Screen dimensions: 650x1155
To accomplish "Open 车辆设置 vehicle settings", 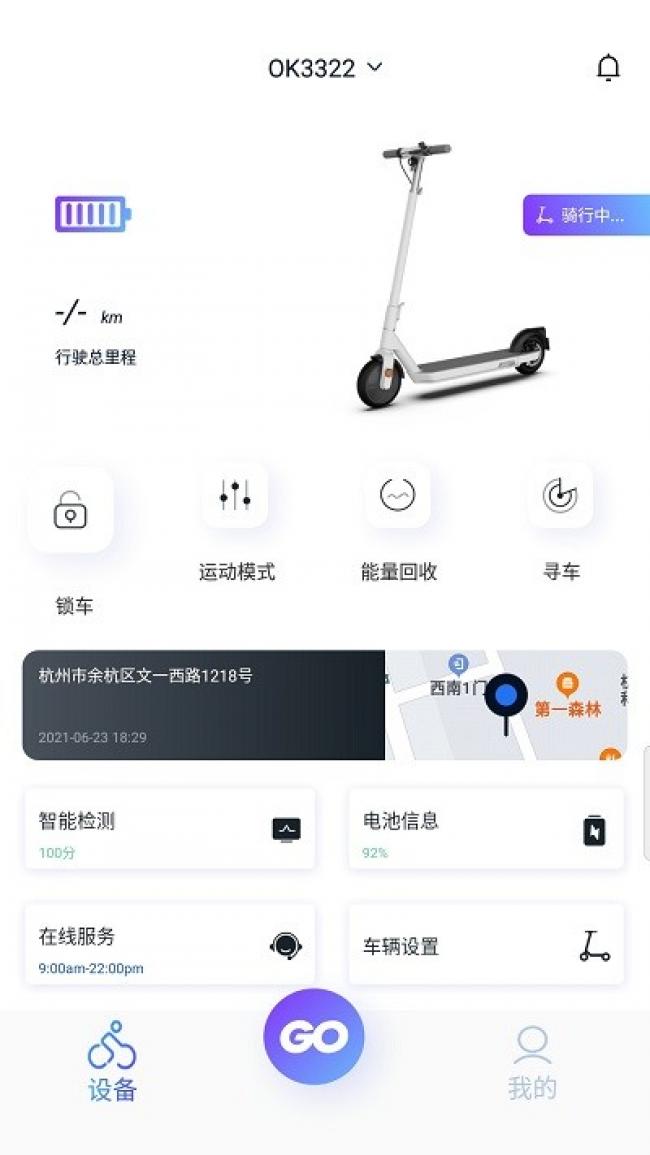I will tap(486, 945).
